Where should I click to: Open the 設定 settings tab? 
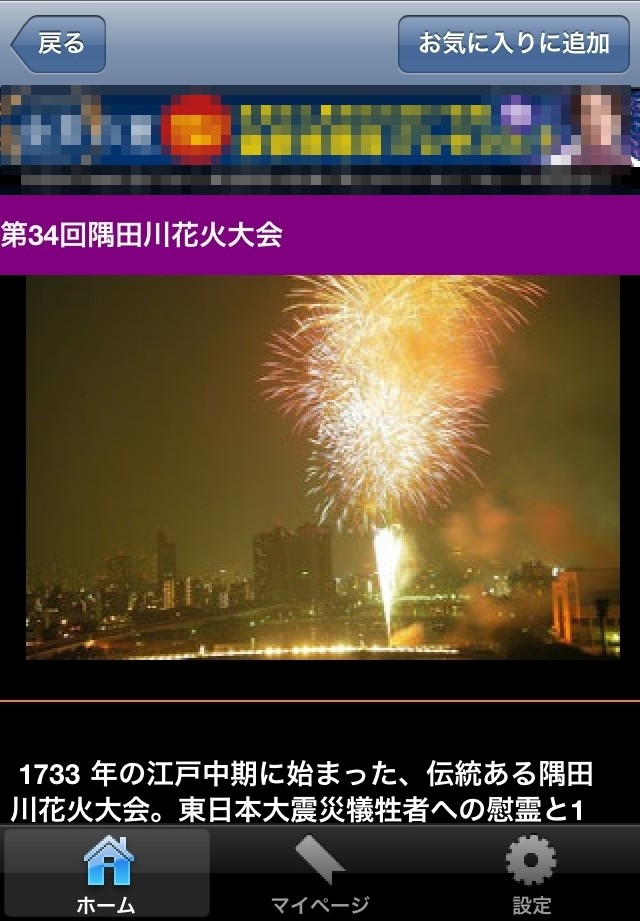coord(531,873)
